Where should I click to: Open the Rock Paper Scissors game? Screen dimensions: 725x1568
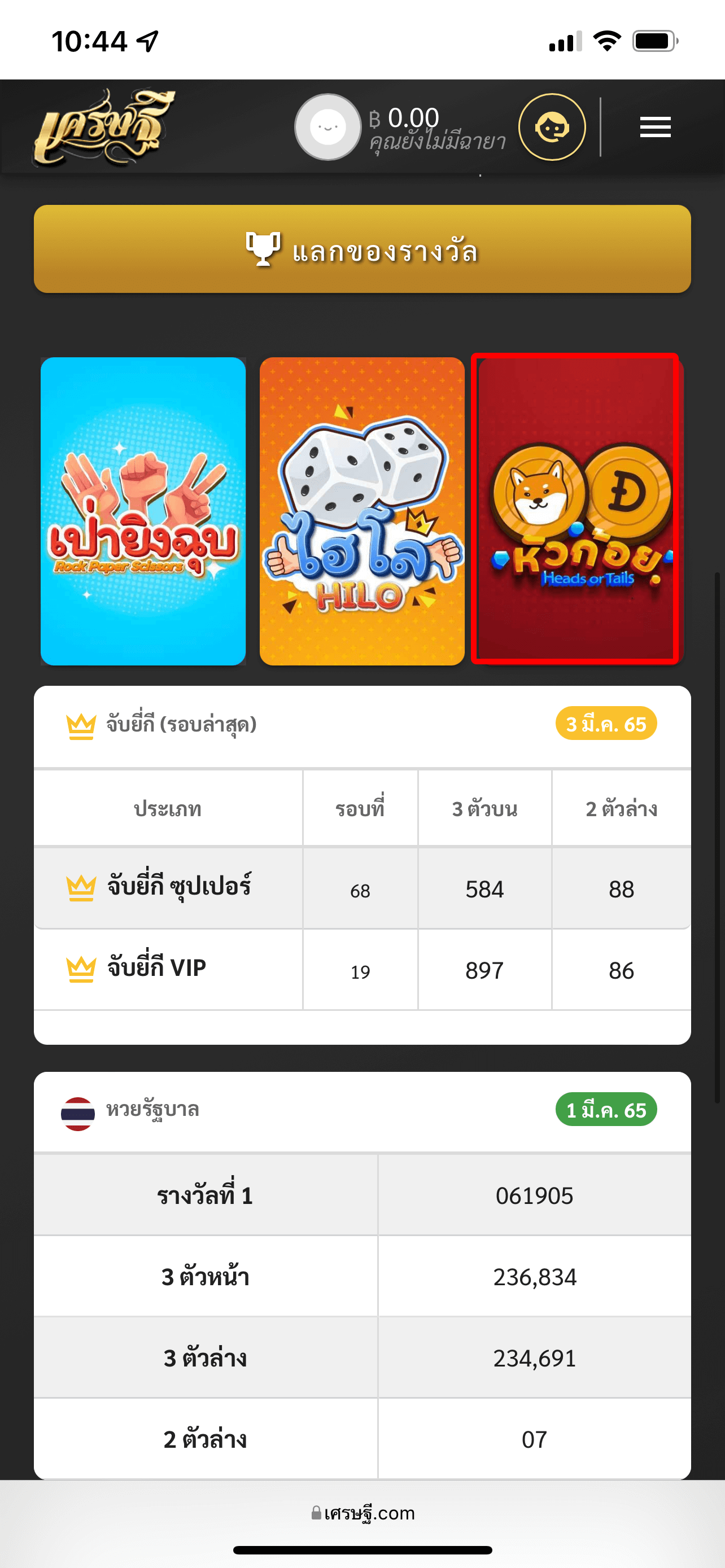click(x=143, y=510)
